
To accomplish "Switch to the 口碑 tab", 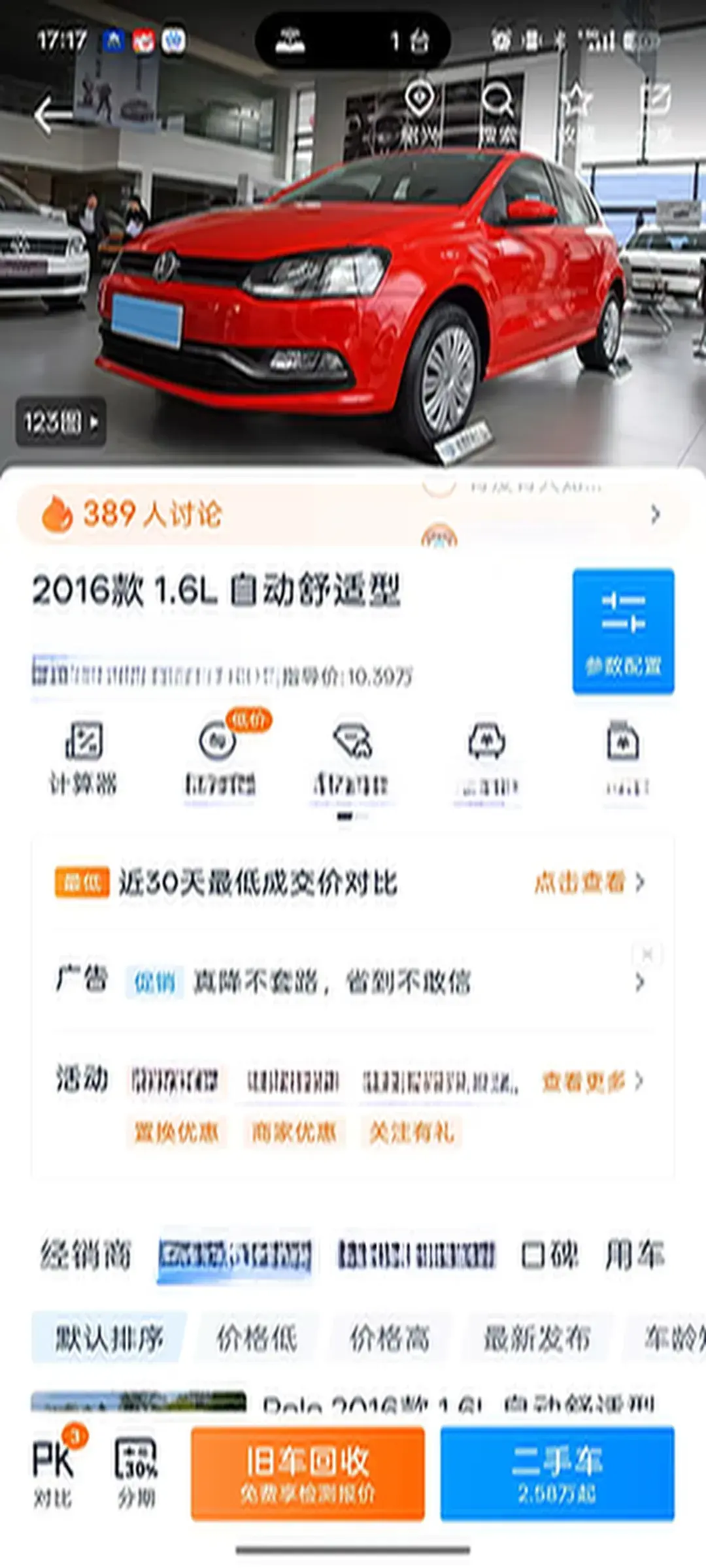I will coord(550,1255).
